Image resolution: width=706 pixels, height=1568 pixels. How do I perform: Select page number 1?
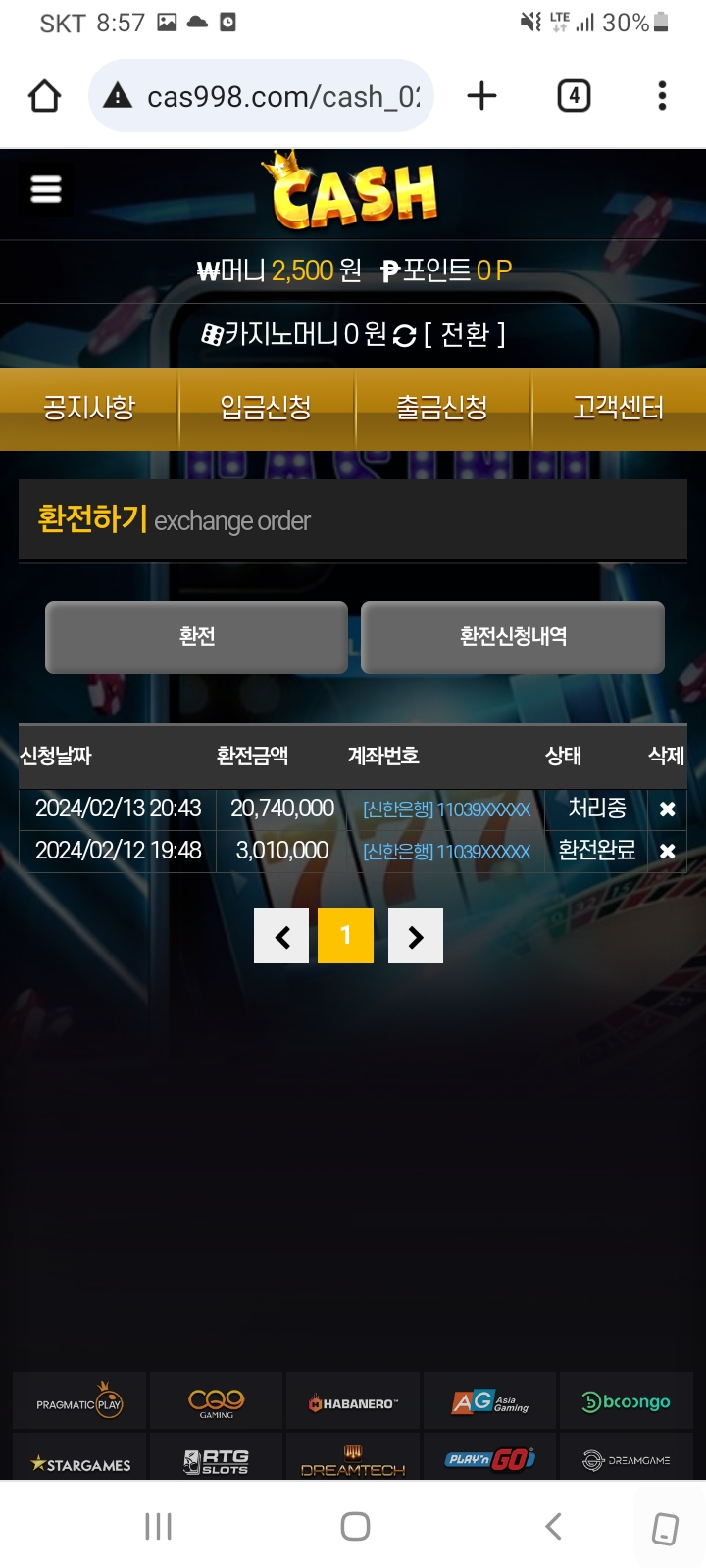click(x=345, y=937)
